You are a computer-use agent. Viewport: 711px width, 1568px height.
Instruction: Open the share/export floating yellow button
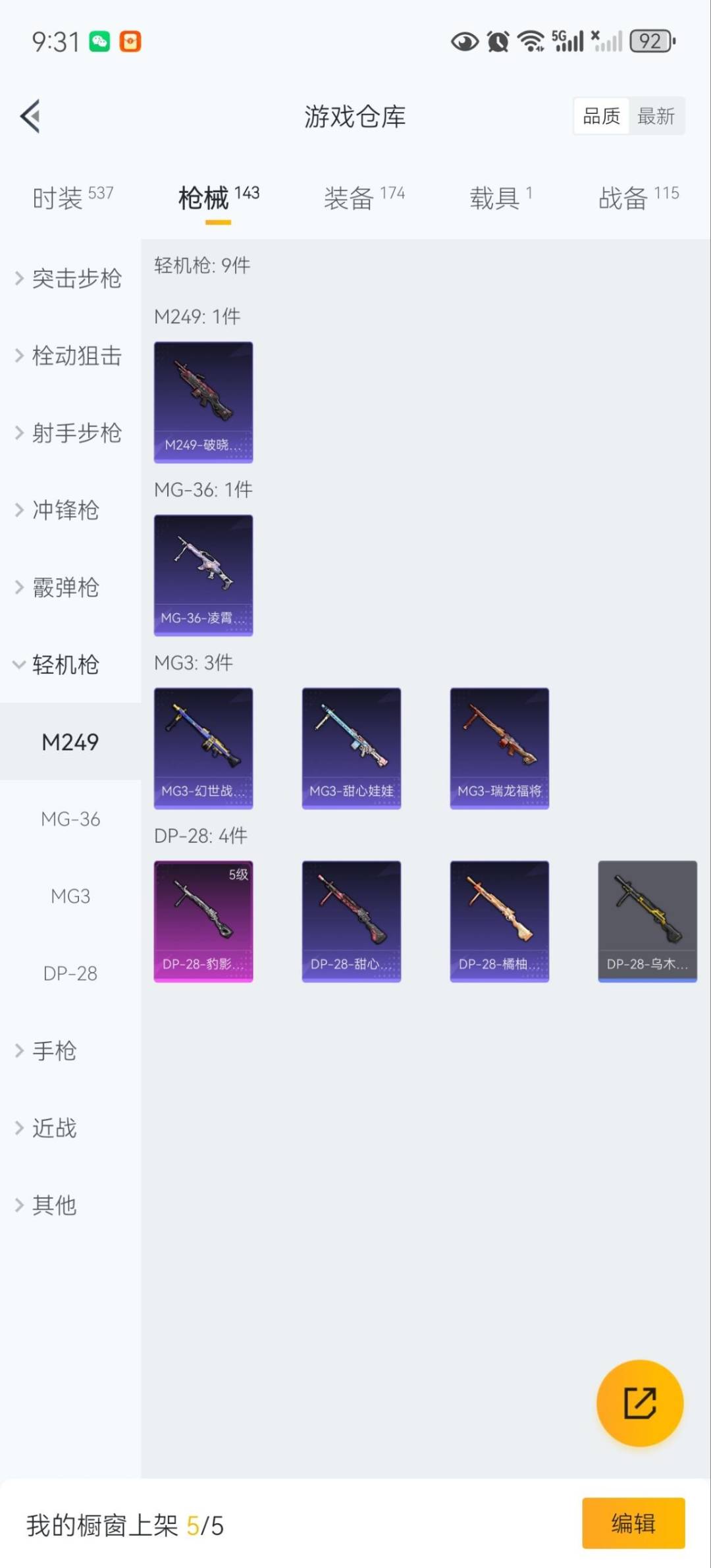coord(640,1403)
